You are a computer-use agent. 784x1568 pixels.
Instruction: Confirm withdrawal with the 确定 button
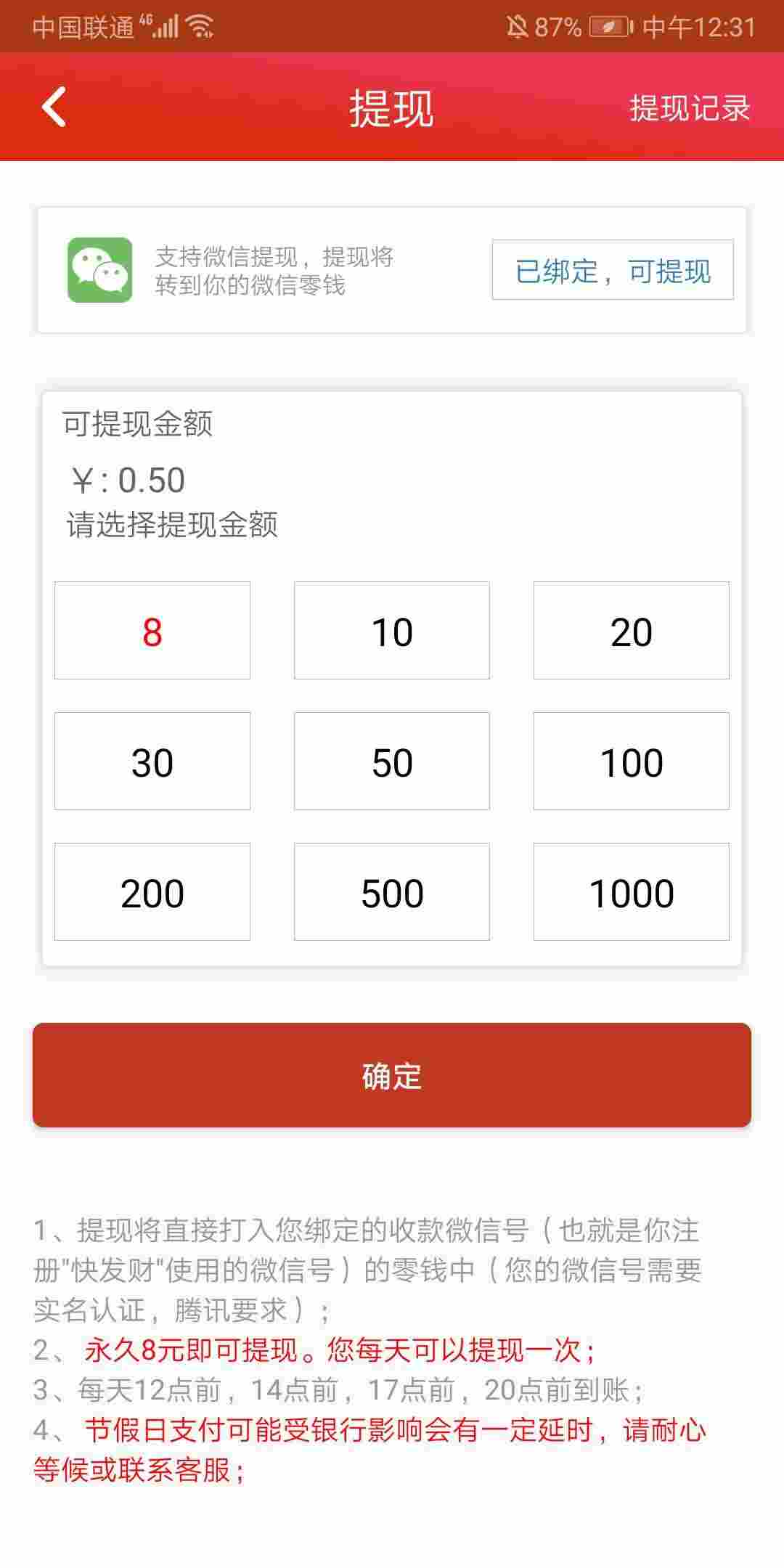(392, 1075)
